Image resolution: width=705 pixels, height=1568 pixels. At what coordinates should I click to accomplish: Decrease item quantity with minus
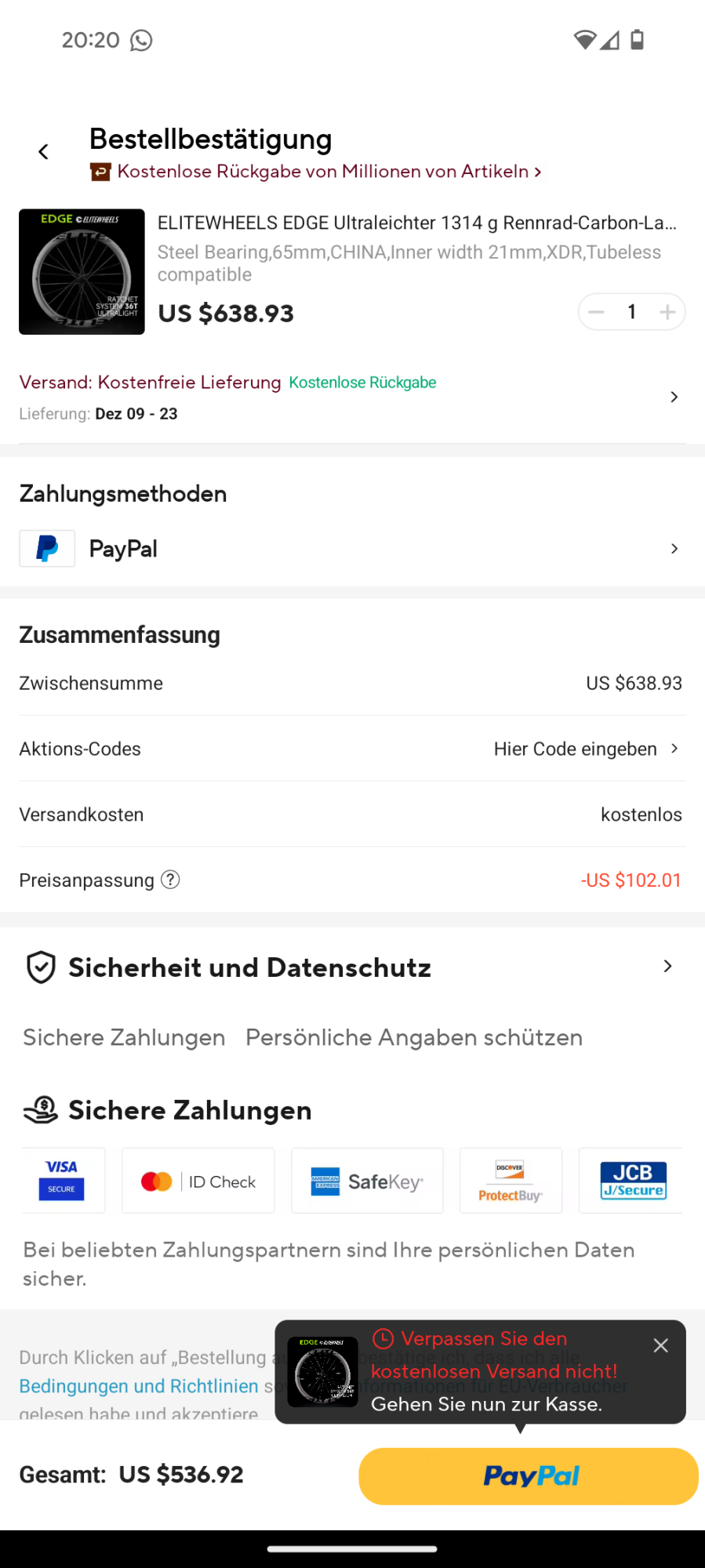point(597,312)
